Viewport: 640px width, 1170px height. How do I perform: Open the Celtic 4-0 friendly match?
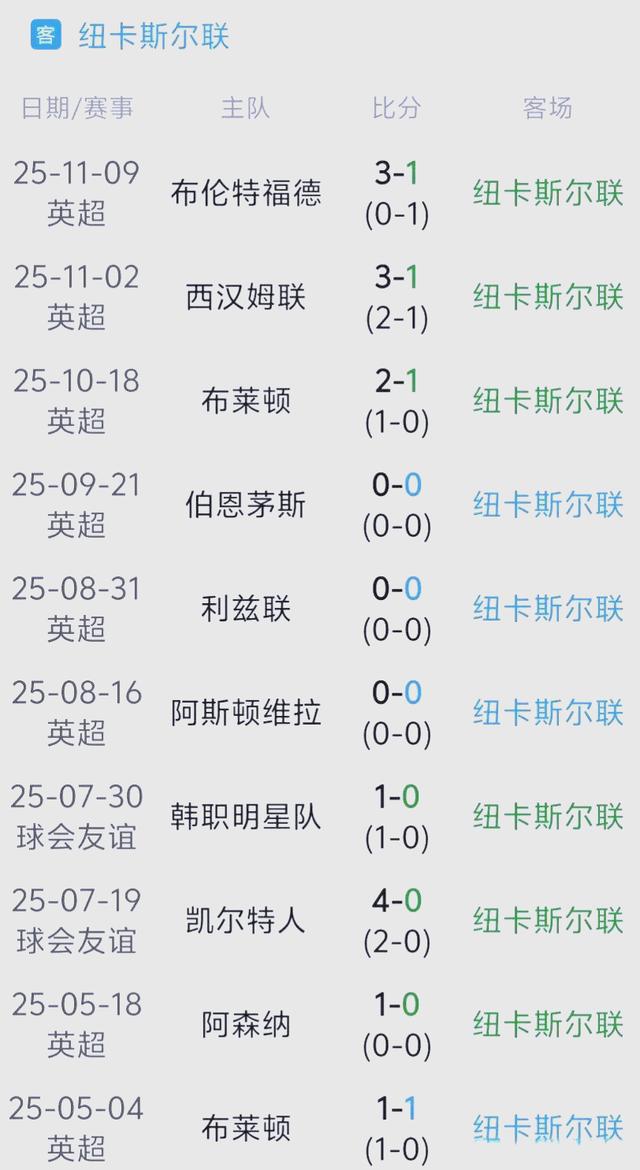point(246,921)
